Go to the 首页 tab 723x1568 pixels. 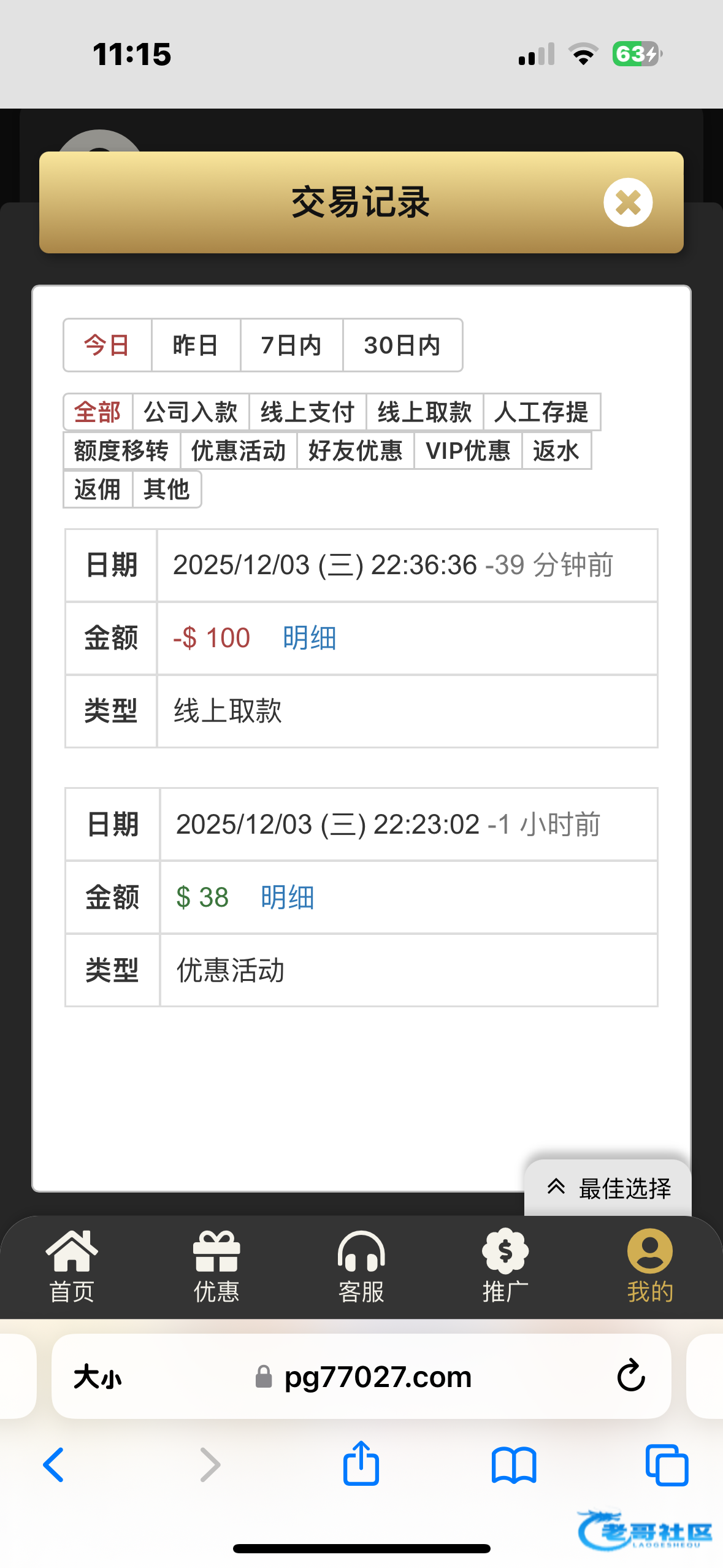coord(72,1266)
